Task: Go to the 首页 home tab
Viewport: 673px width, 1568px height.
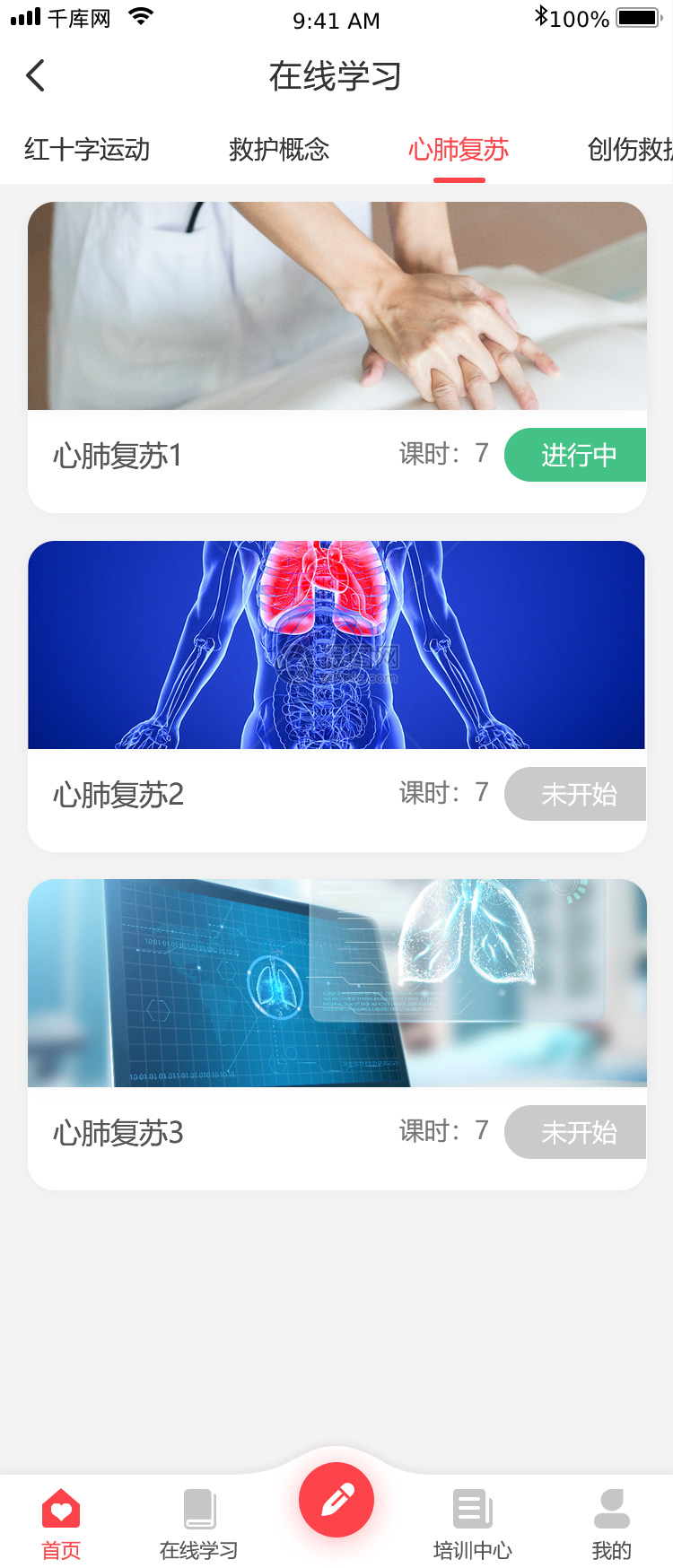Action: [61, 1524]
